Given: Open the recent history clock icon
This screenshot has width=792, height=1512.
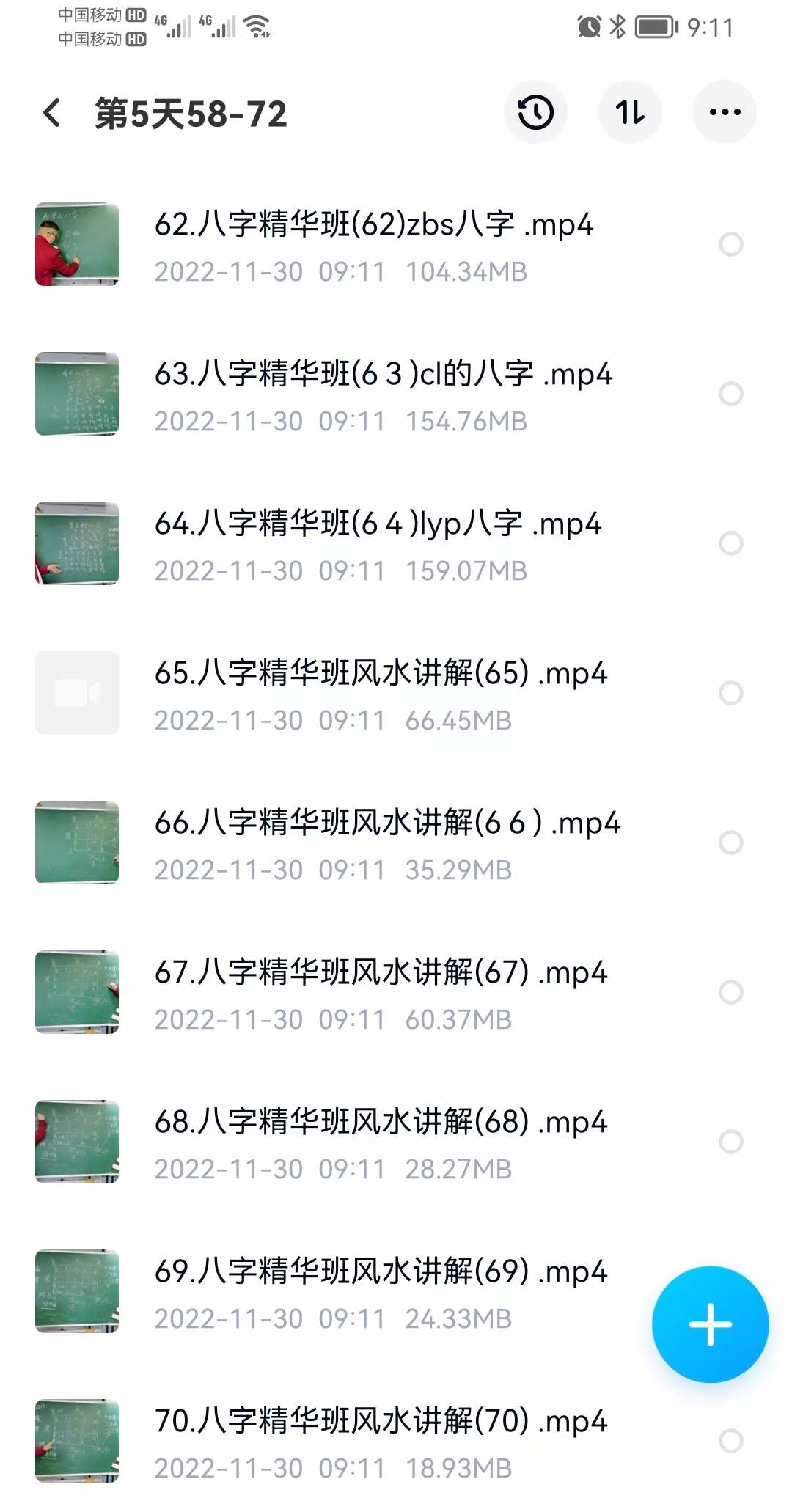Looking at the screenshot, I should point(535,112).
